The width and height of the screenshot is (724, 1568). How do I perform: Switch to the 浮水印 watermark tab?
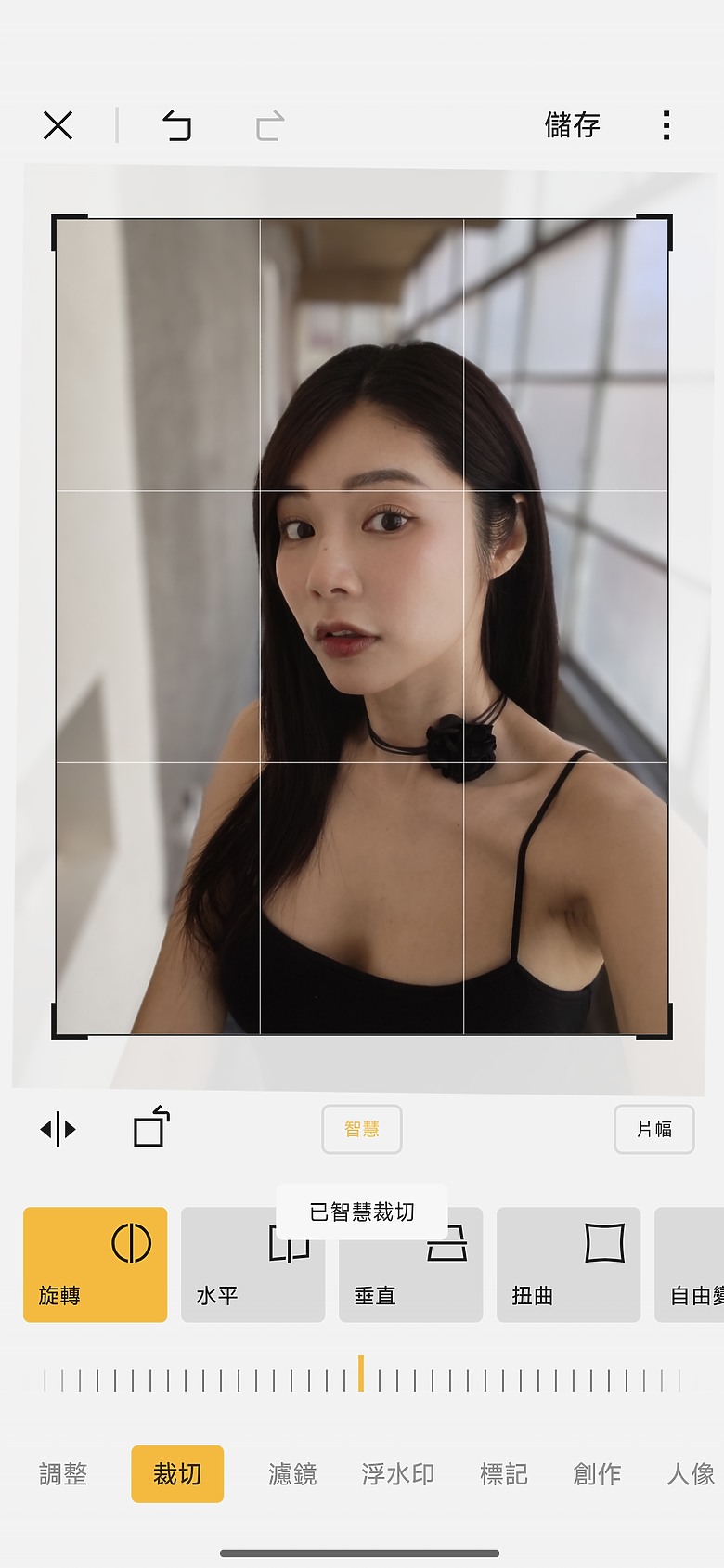(397, 1473)
